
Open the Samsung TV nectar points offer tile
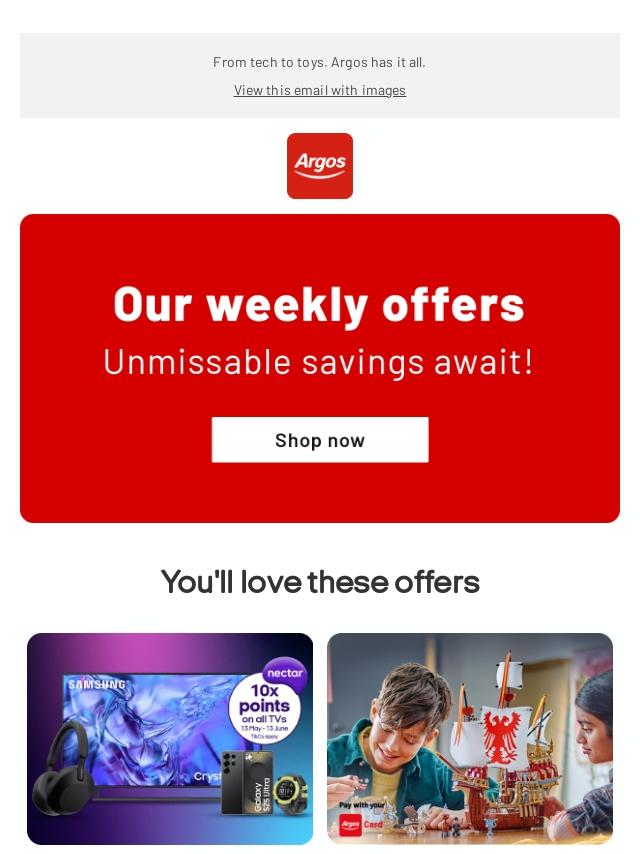170,739
